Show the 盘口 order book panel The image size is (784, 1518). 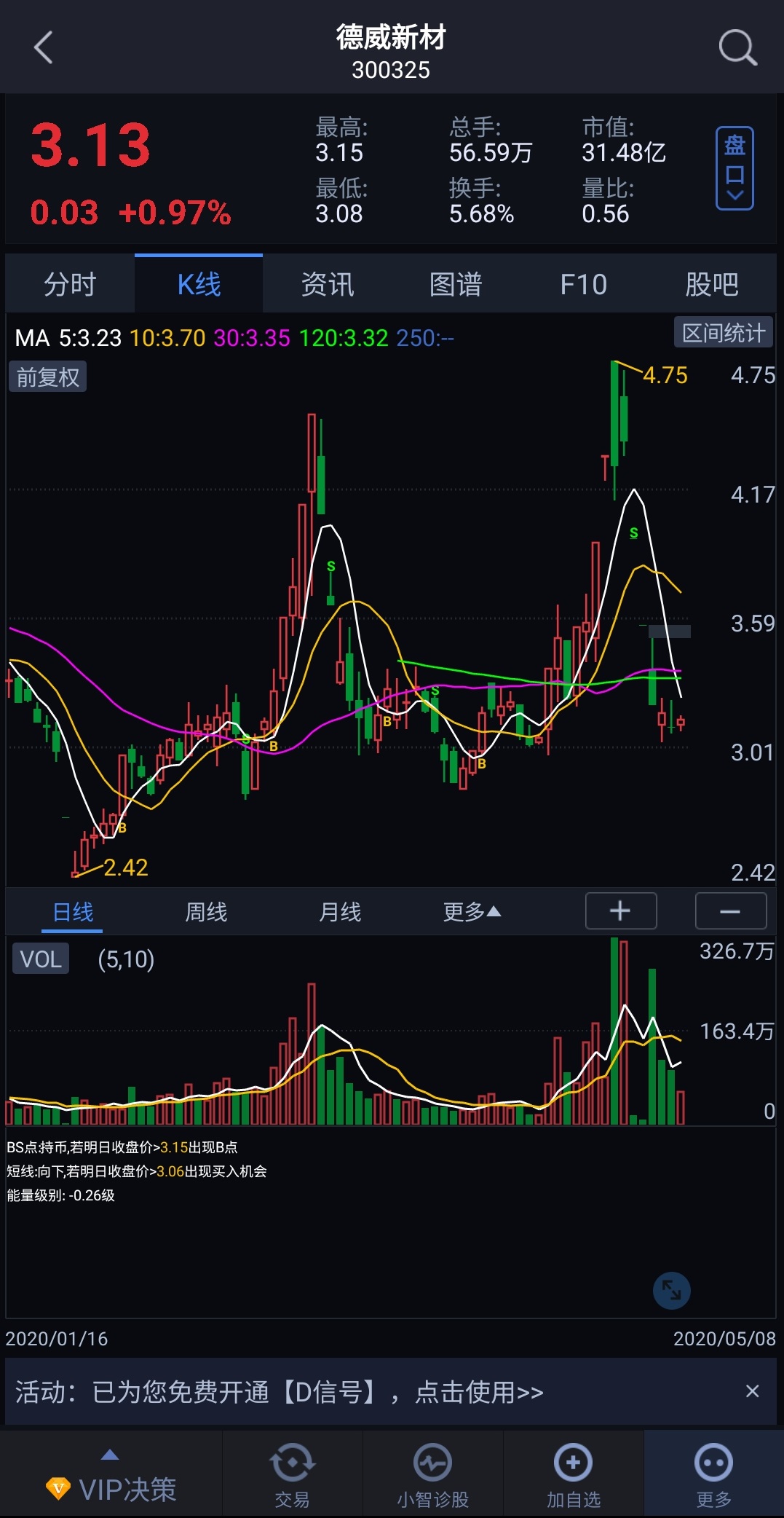(x=734, y=166)
